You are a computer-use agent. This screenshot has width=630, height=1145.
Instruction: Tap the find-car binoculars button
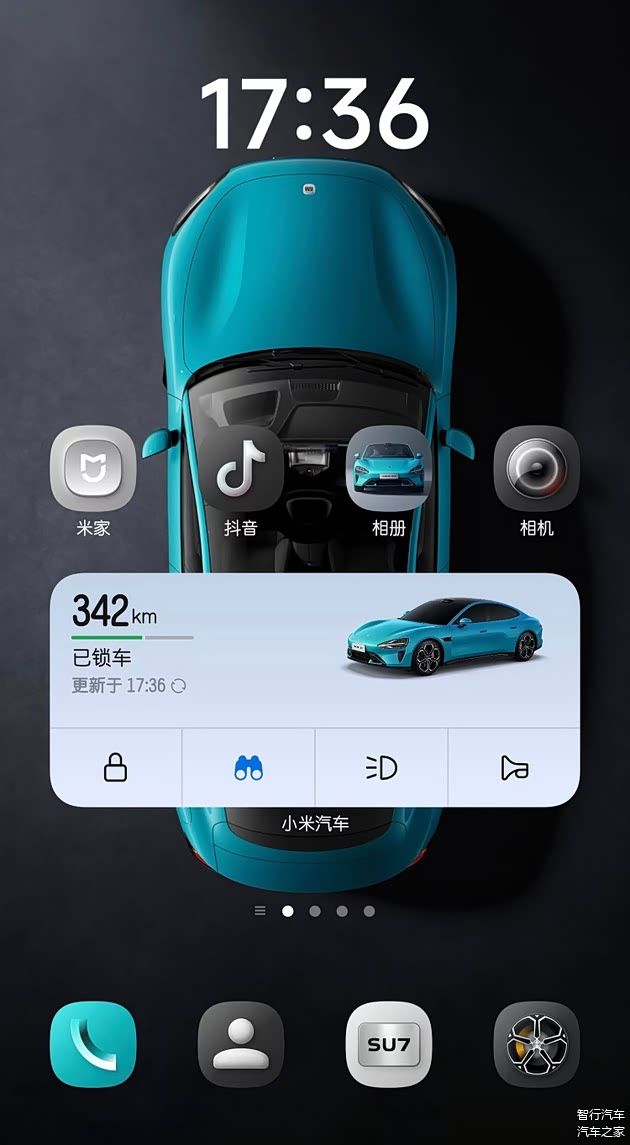pos(248,767)
